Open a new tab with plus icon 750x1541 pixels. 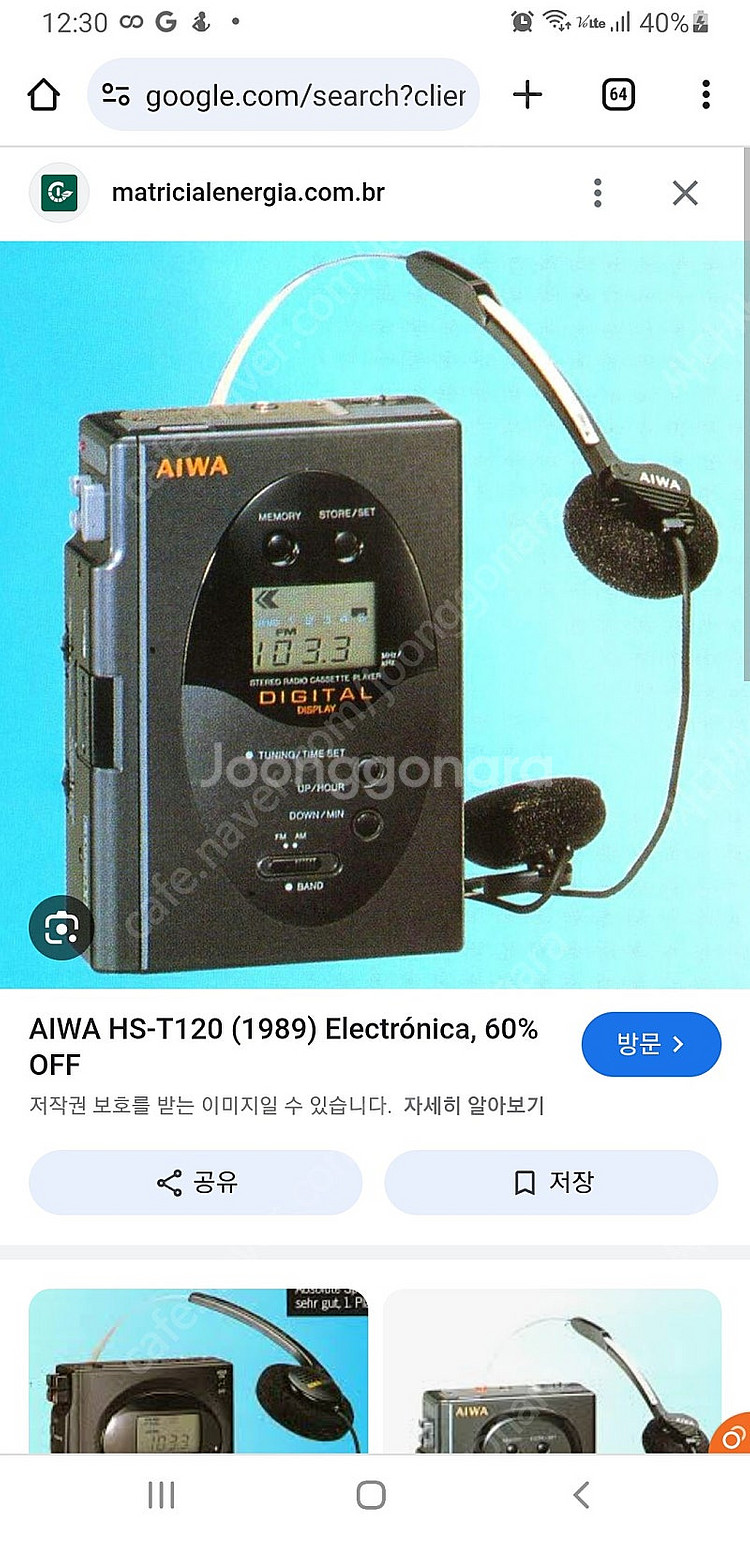pyautogui.click(x=527, y=95)
